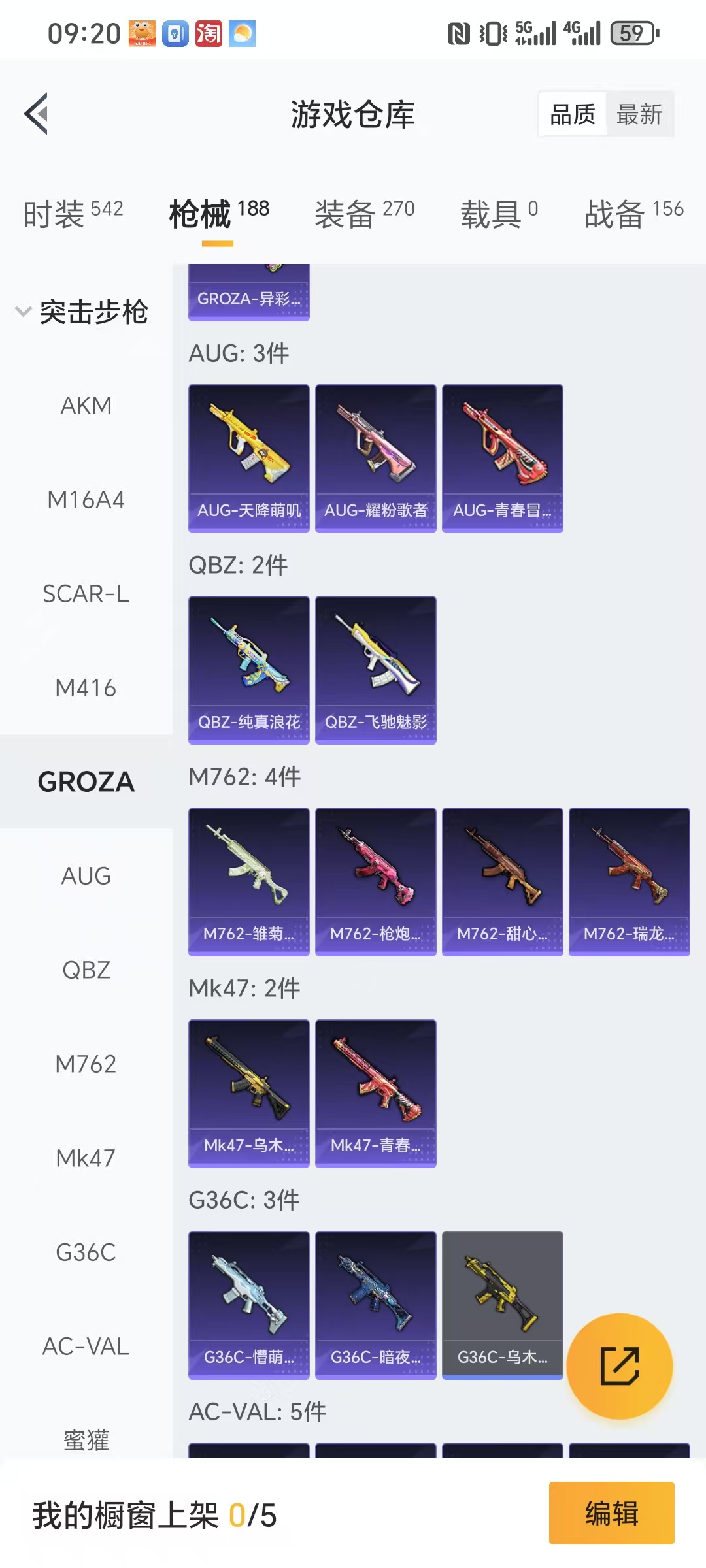Switch to the 装备 tab
The height and width of the screenshot is (1568, 706).
click(x=365, y=214)
